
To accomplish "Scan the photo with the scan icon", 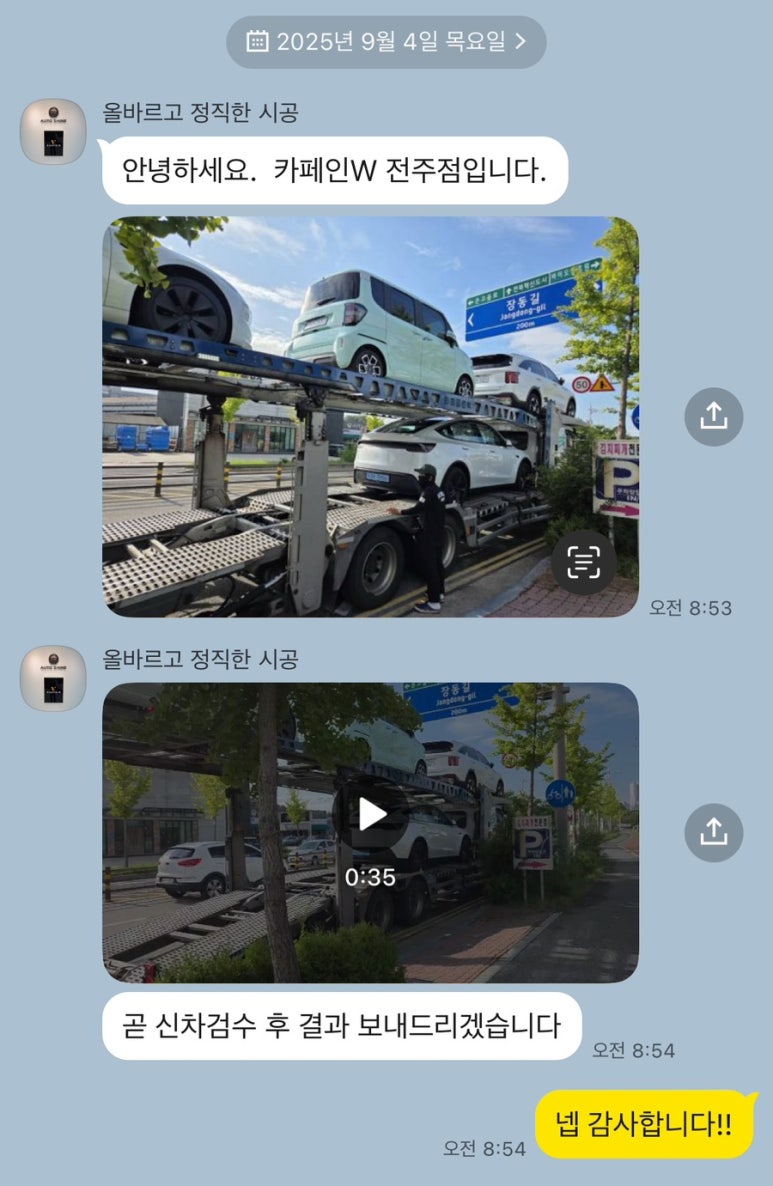I will pos(582,562).
